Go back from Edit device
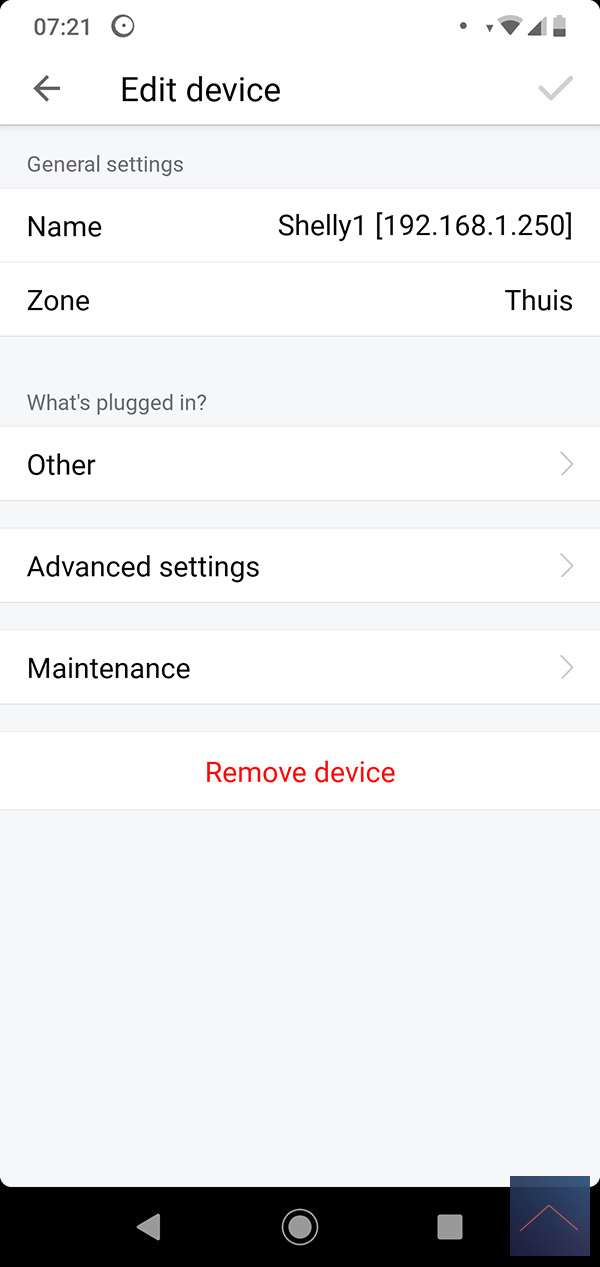The image size is (600, 1267). 47,89
